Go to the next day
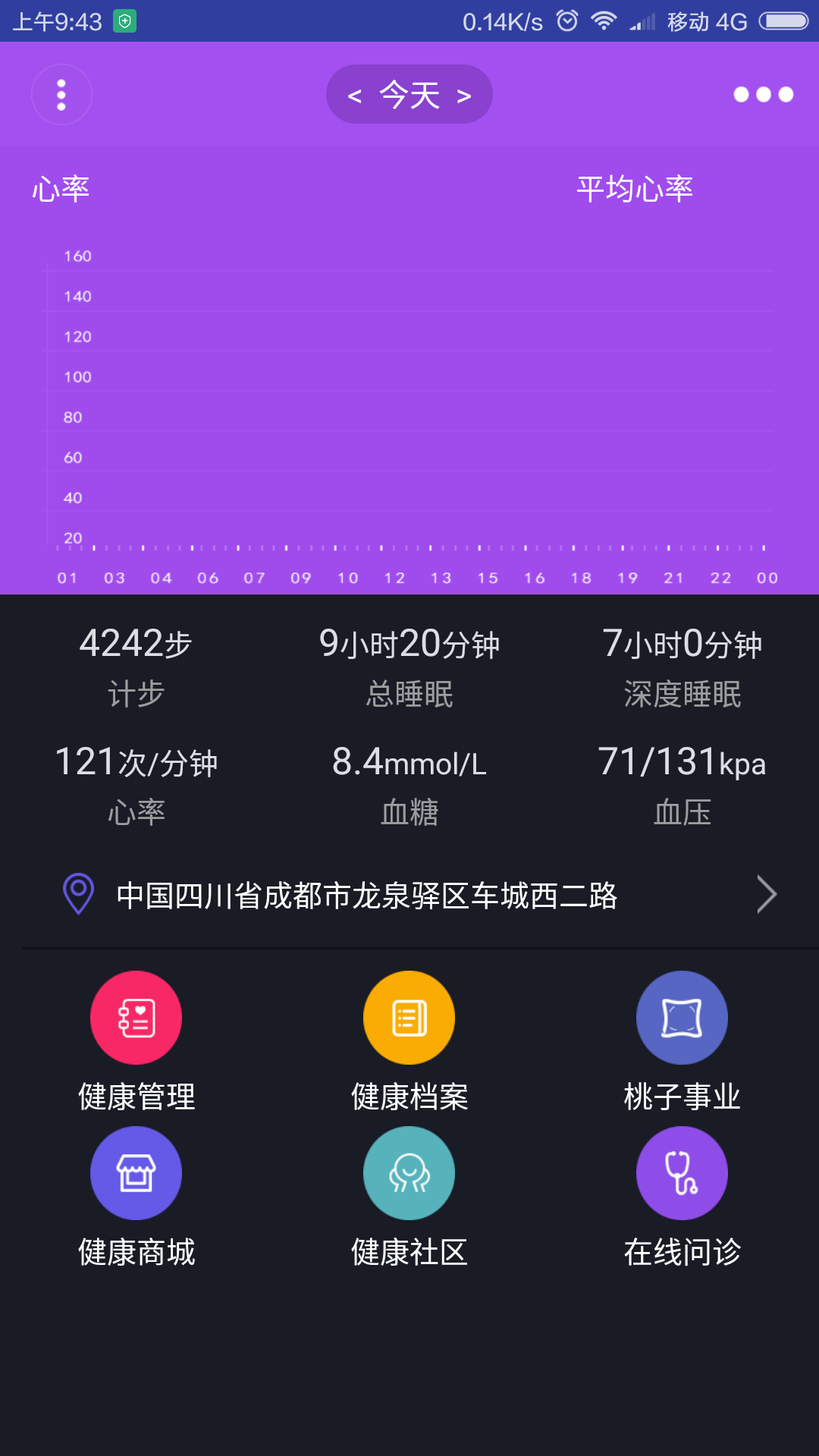This screenshot has width=819, height=1456. click(x=464, y=96)
